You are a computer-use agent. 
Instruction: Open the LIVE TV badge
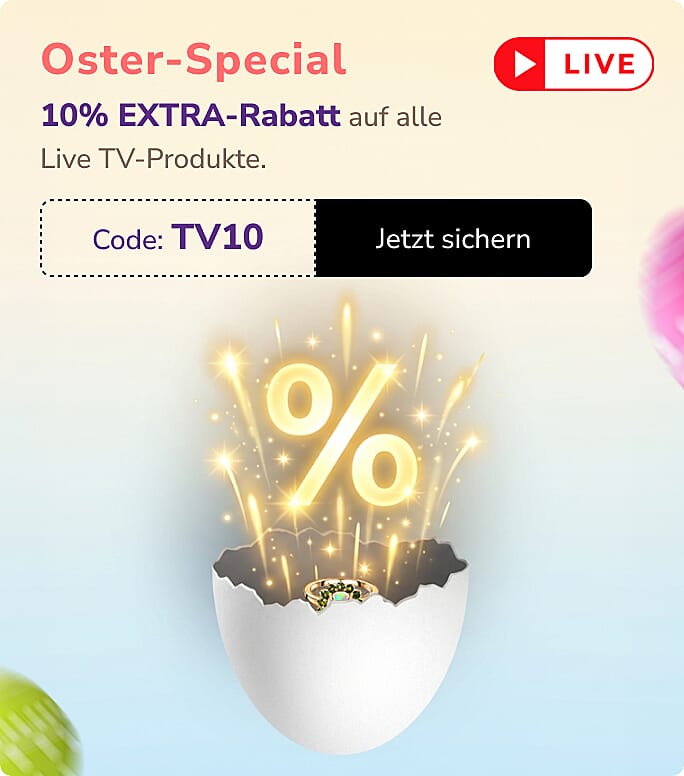click(573, 64)
